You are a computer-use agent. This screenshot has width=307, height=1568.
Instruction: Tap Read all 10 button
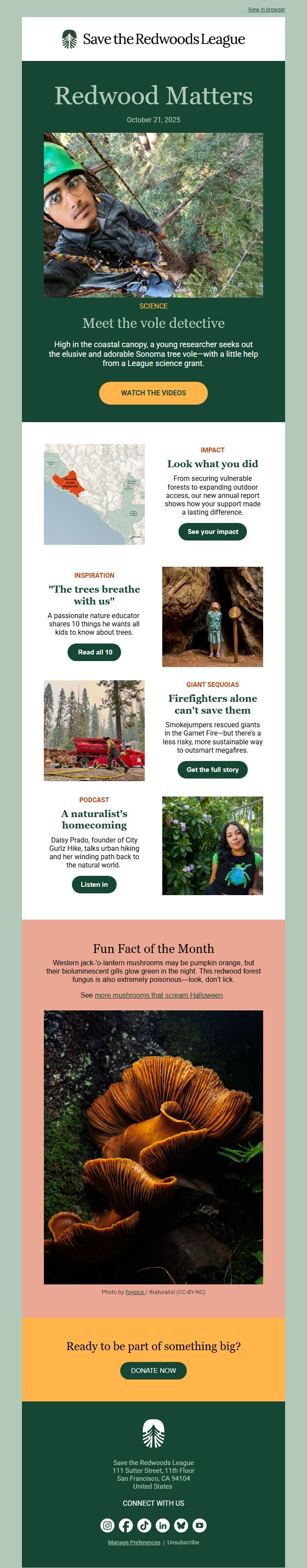(94, 652)
